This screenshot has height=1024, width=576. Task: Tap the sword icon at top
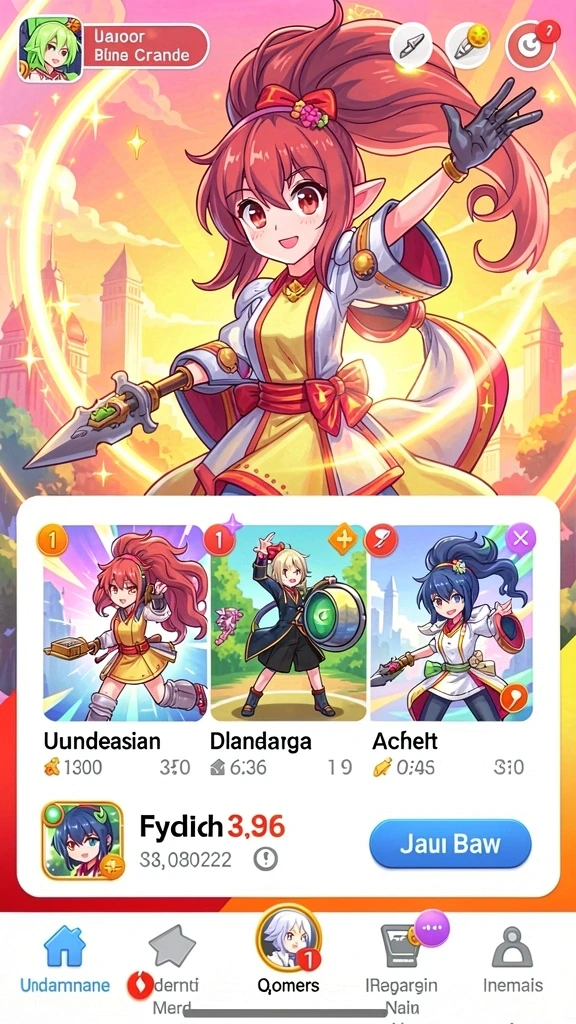411,45
